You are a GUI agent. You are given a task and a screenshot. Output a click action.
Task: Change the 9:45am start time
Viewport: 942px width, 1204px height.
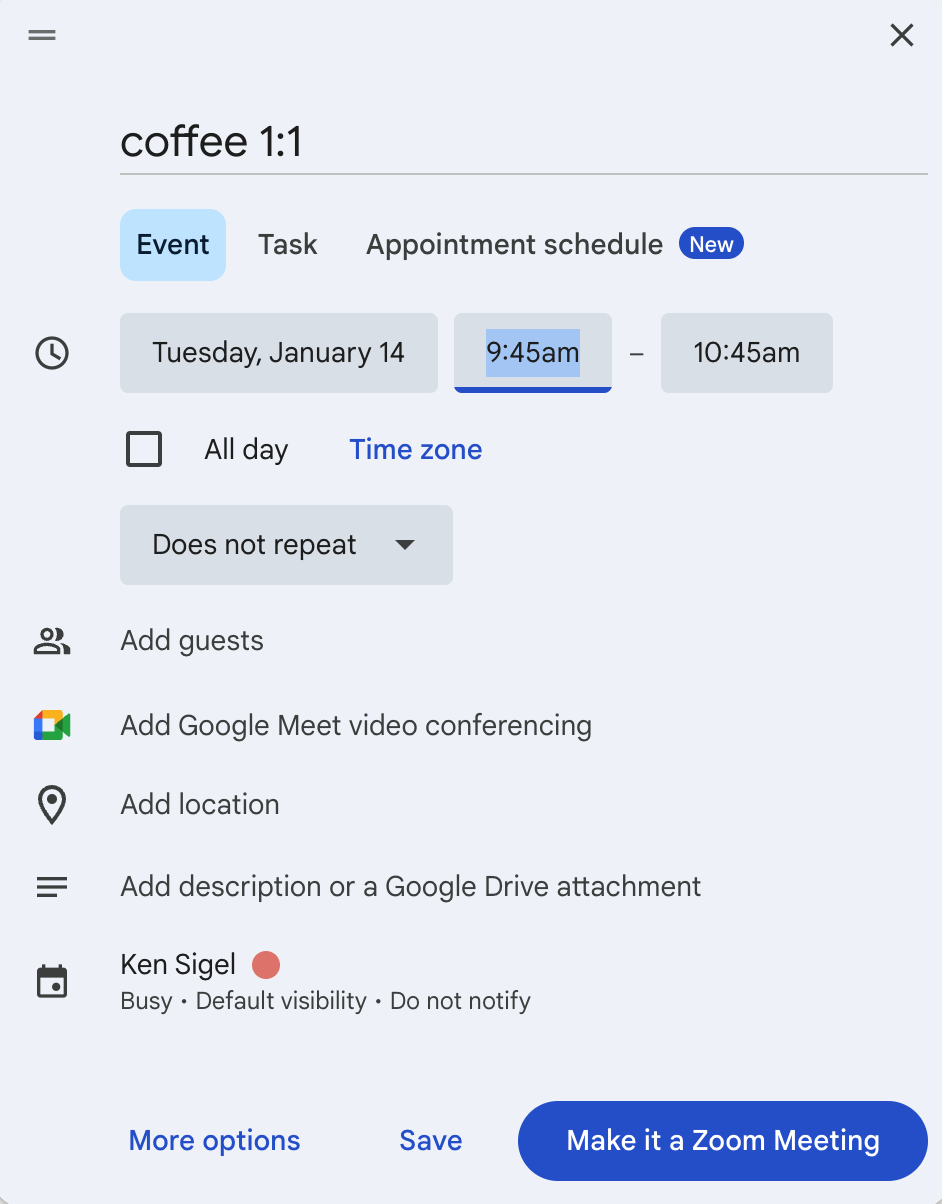click(x=532, y=353)
